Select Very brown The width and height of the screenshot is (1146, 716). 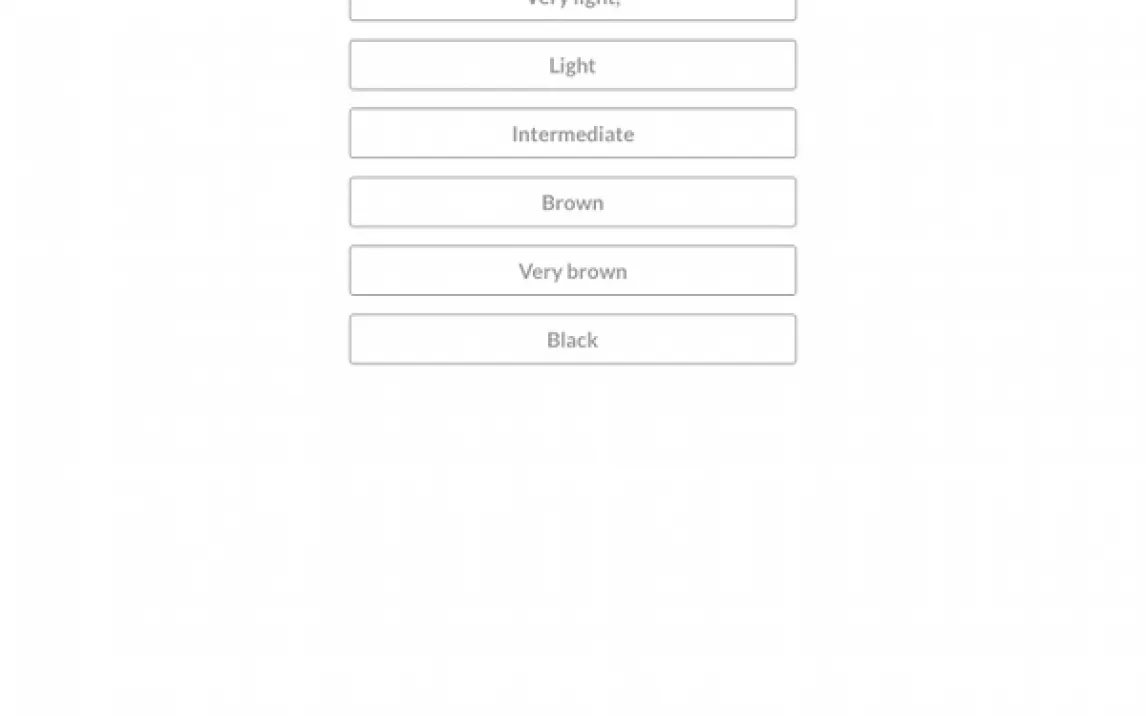click(x=572, y=271)
